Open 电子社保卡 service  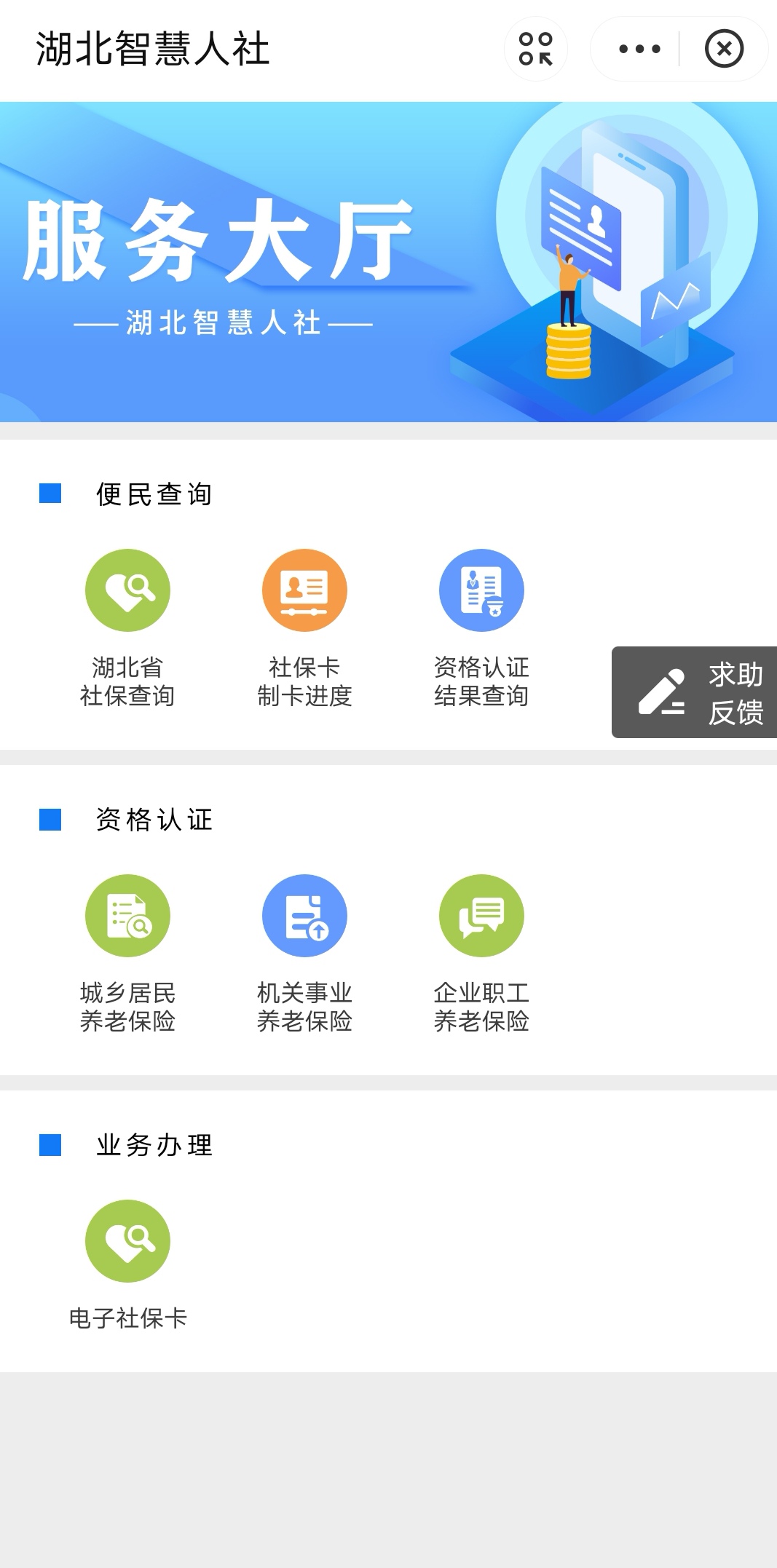[127, 1265]
